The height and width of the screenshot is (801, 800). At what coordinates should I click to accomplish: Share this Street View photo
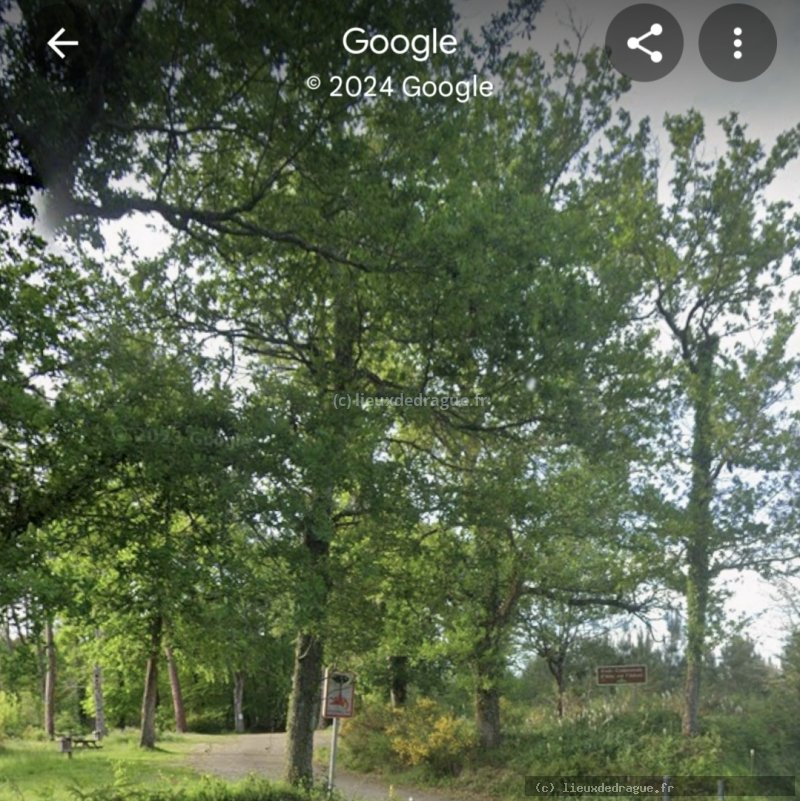[644, 43]
